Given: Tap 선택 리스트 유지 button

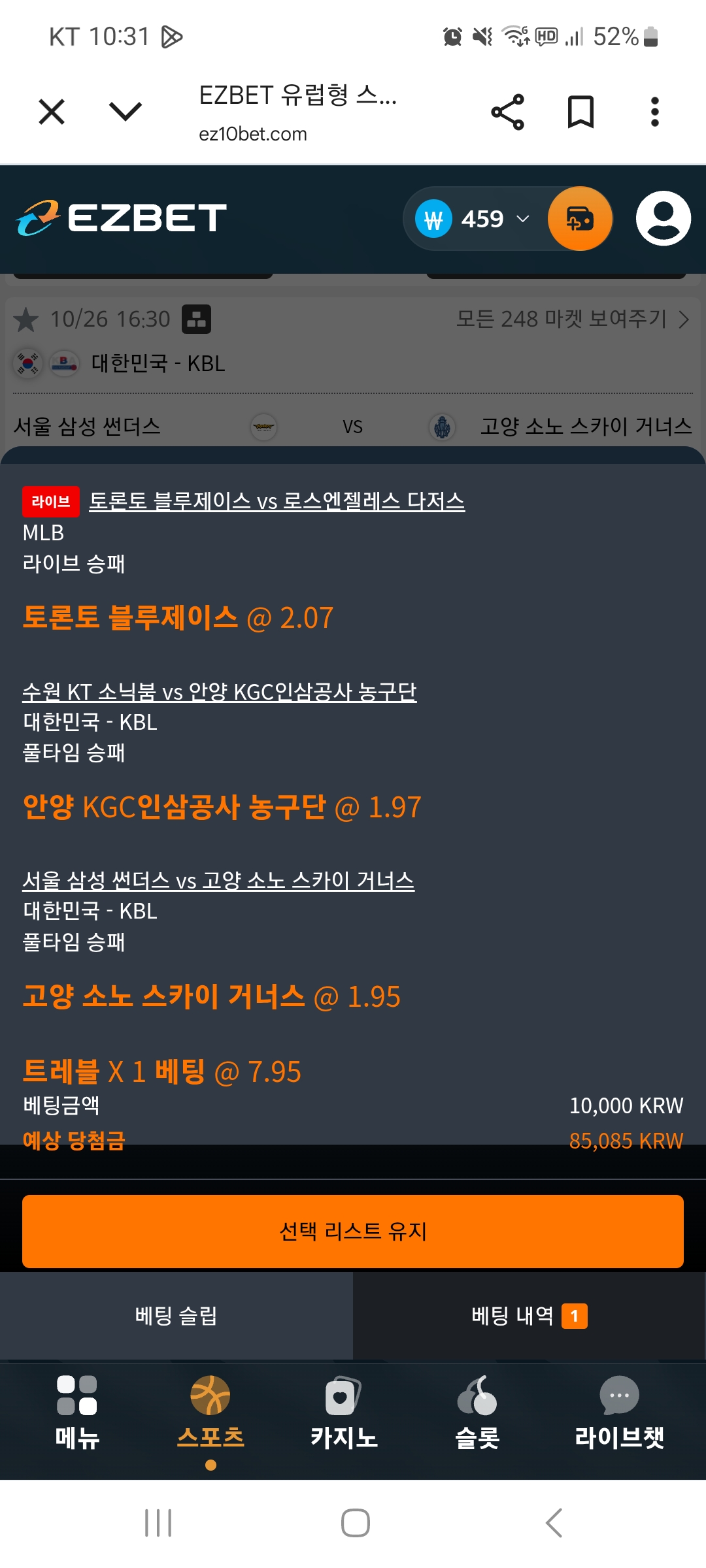Looking at the screenshot, I should (353, 1232).
